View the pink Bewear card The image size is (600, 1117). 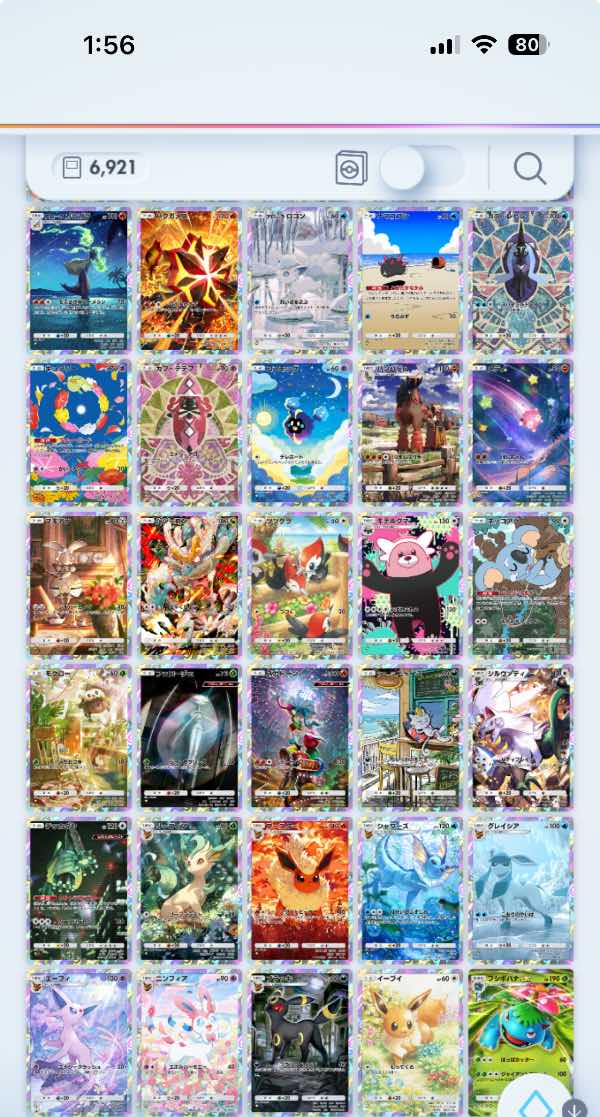(x=411, y=585)
